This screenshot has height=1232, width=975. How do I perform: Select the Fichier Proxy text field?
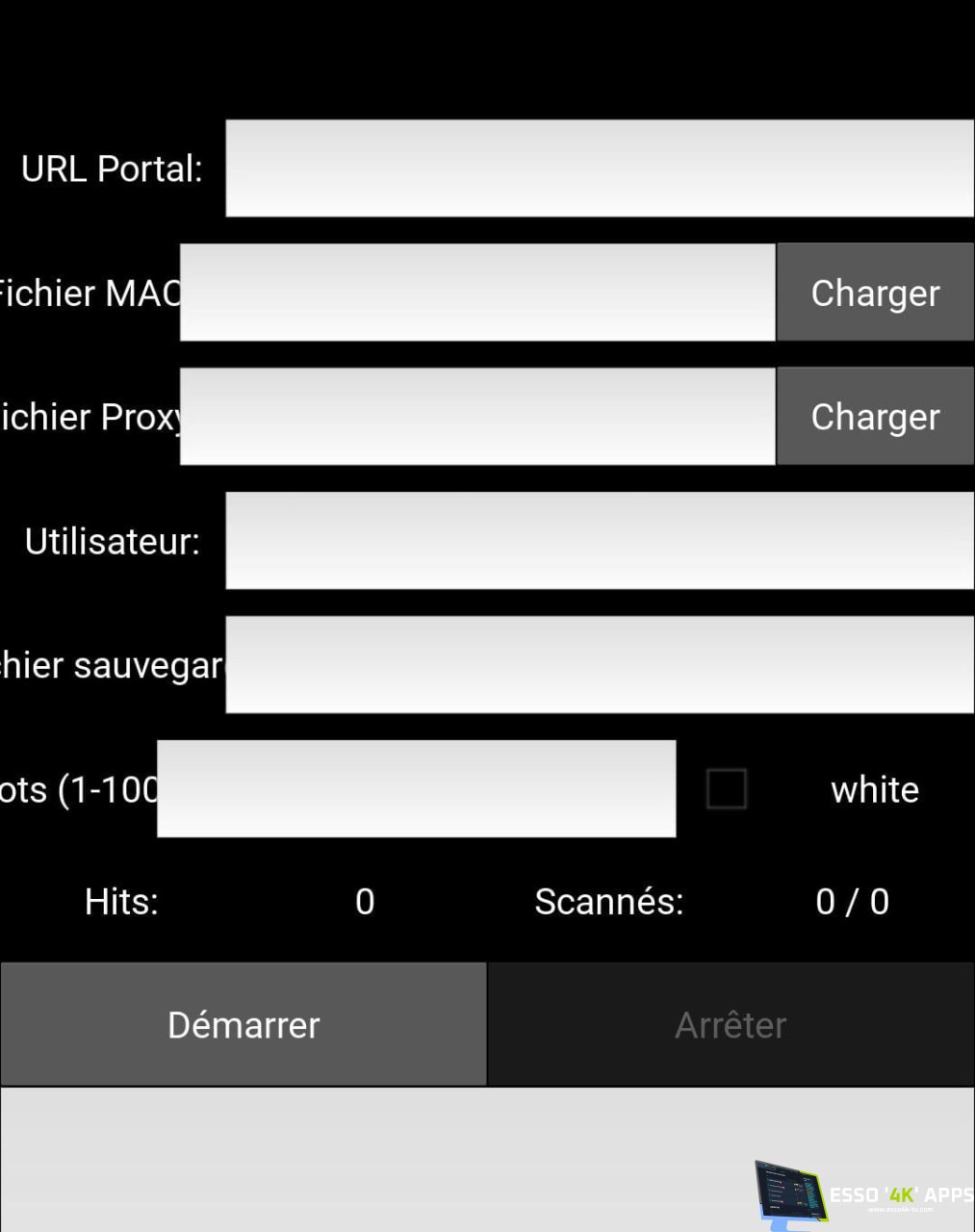(x=477, y=417)
